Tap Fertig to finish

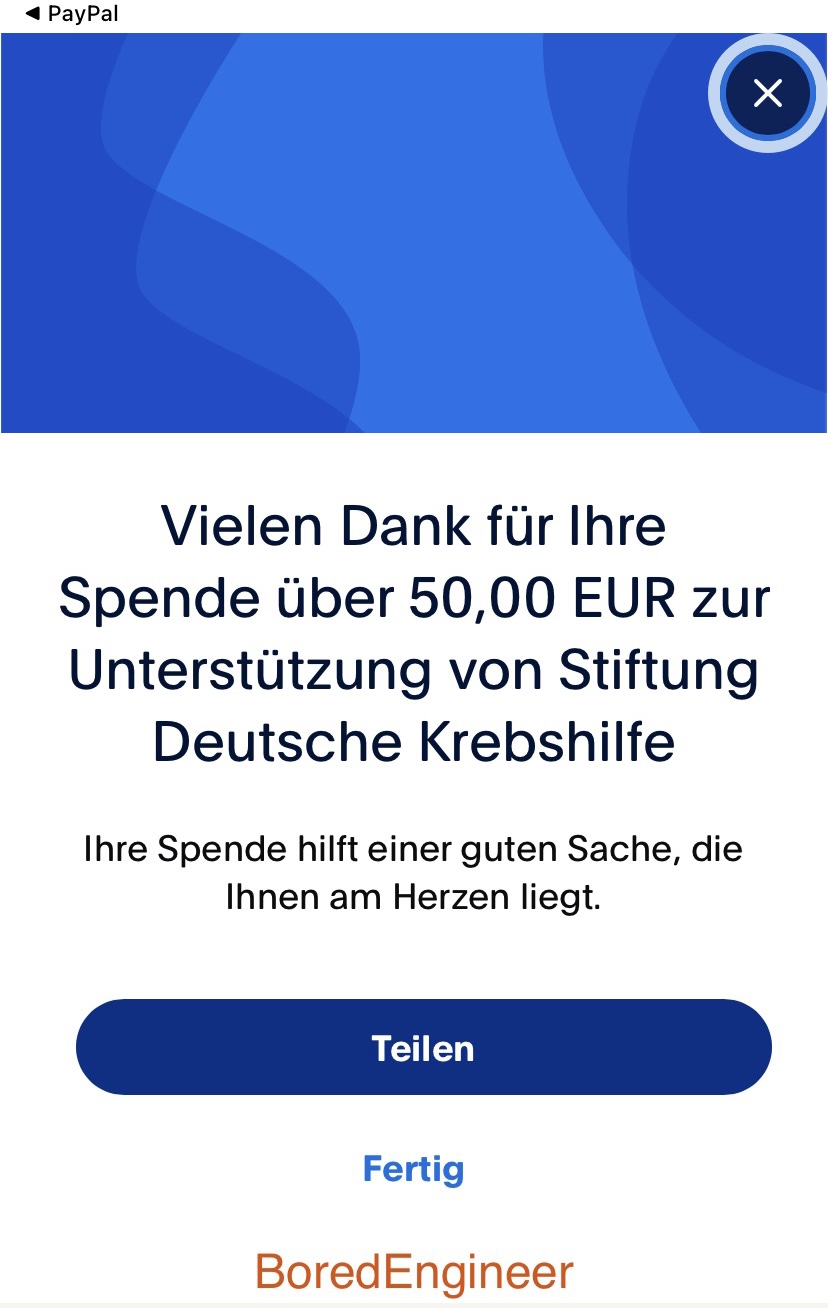click(413, 1168)
